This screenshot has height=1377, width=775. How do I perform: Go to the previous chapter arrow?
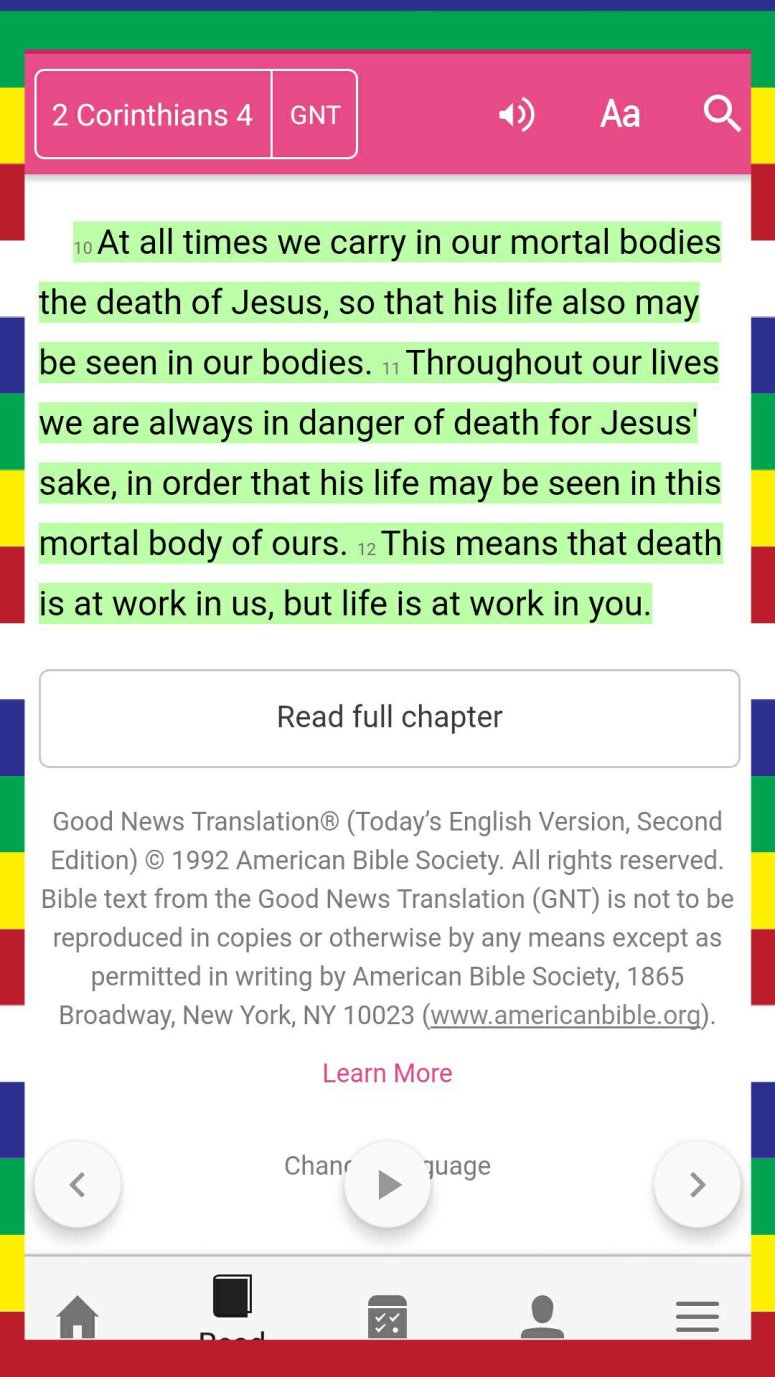(x=78, y=1185)
